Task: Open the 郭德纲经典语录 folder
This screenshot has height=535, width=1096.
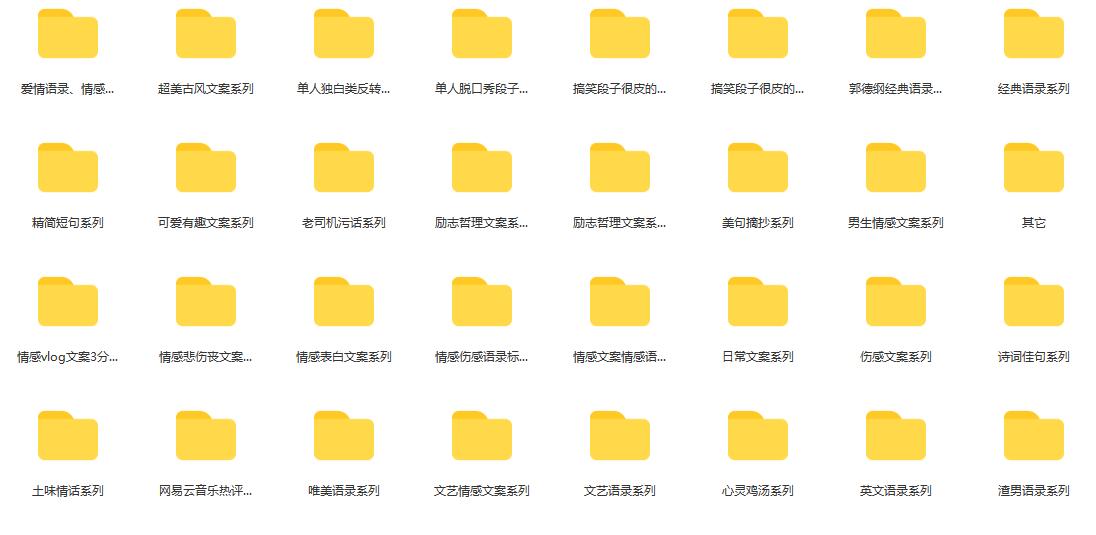Action: pos(896,35)
